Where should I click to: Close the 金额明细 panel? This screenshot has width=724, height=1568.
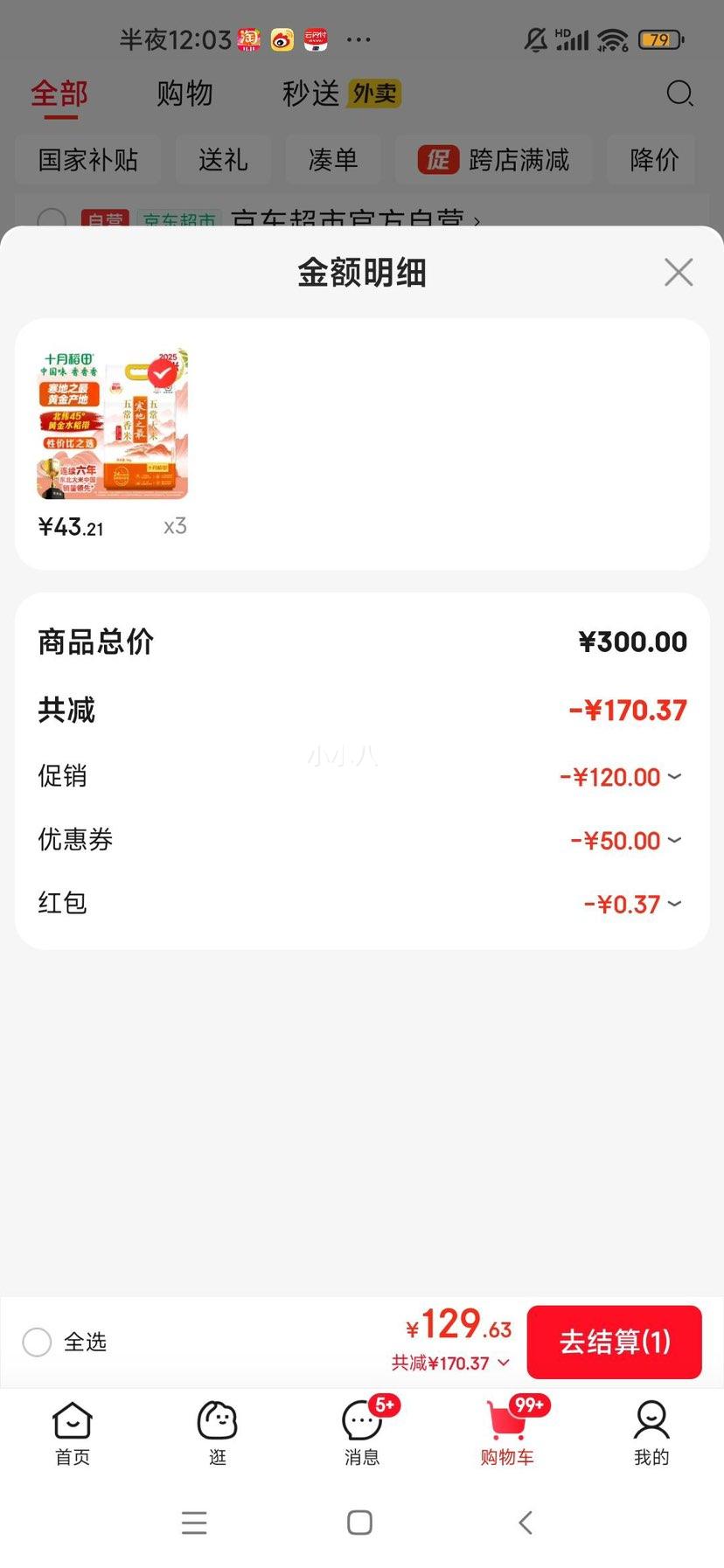[x=679, y=273]
